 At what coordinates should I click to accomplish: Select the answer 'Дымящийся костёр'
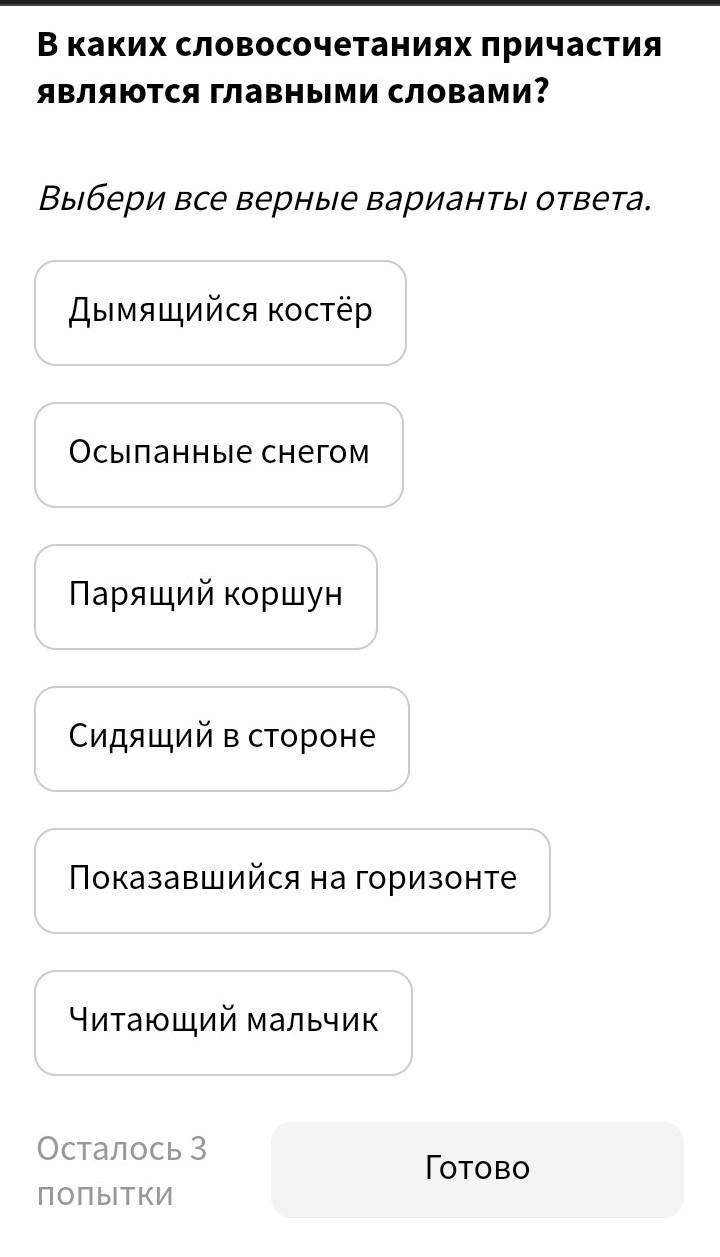point(220,313)
